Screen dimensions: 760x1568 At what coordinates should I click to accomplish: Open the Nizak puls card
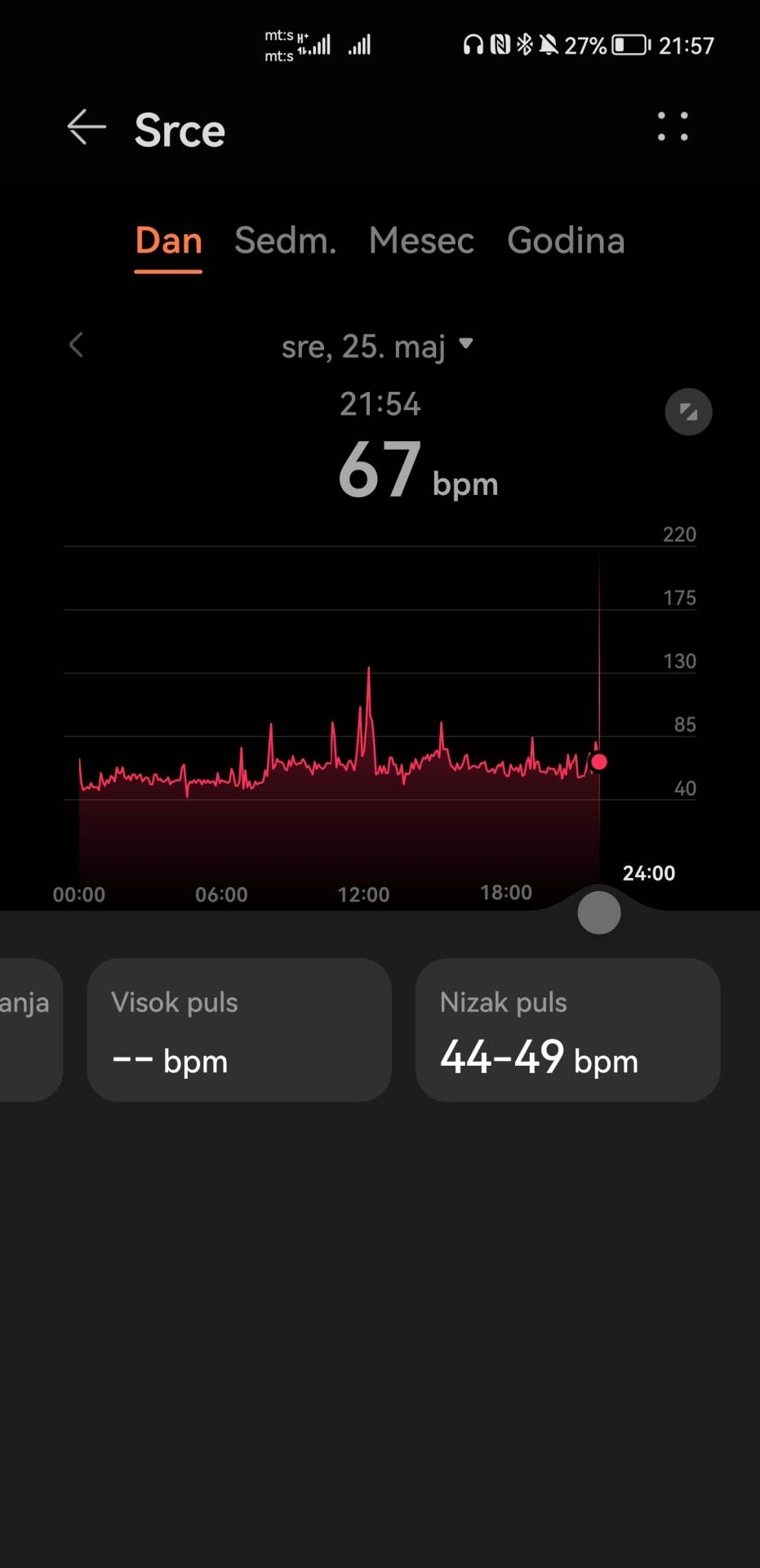[567, 1030]
